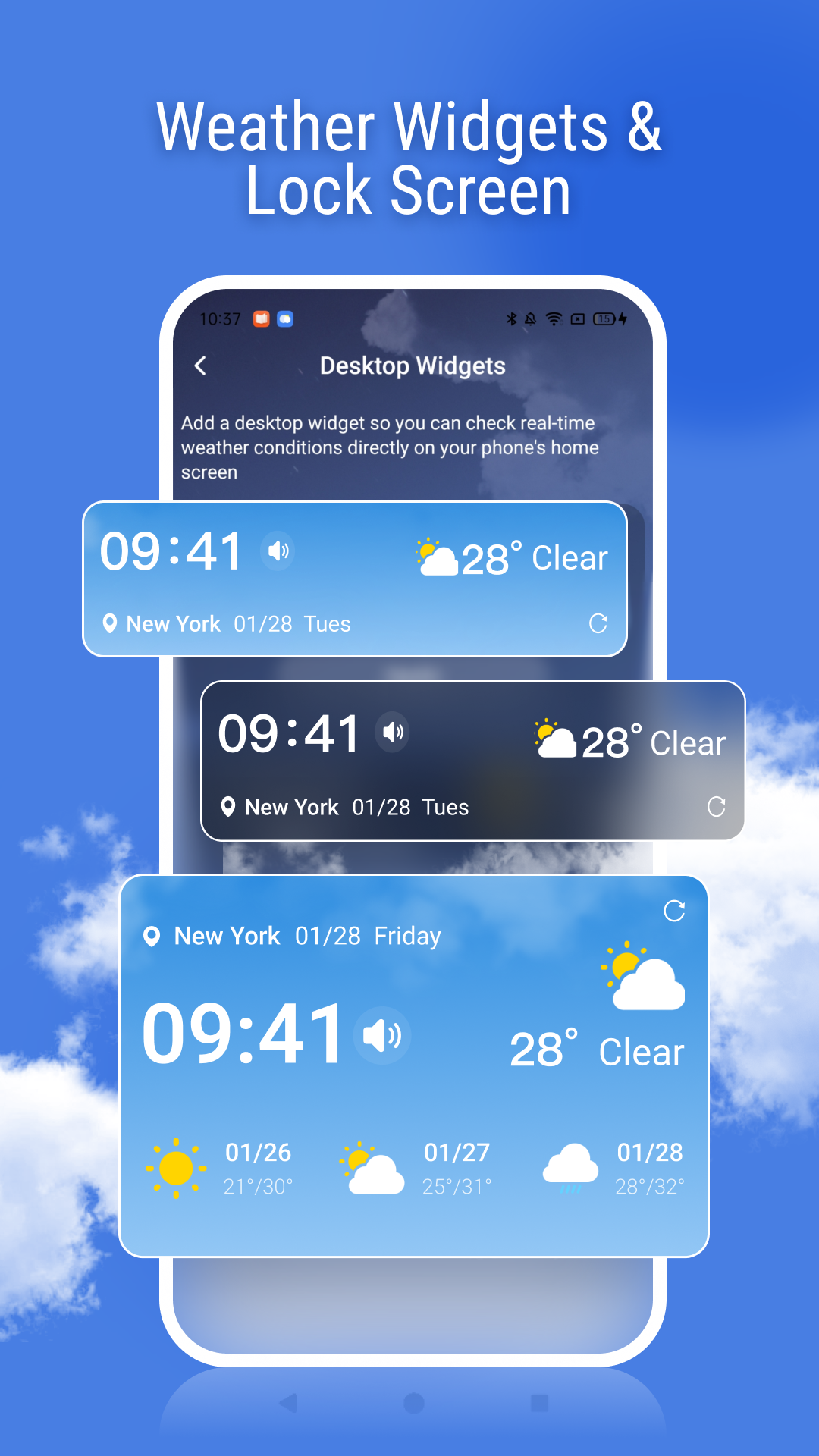
Task: Refresh the large New York weather widget
Action: pyautogui.click(x=673, y=909)
